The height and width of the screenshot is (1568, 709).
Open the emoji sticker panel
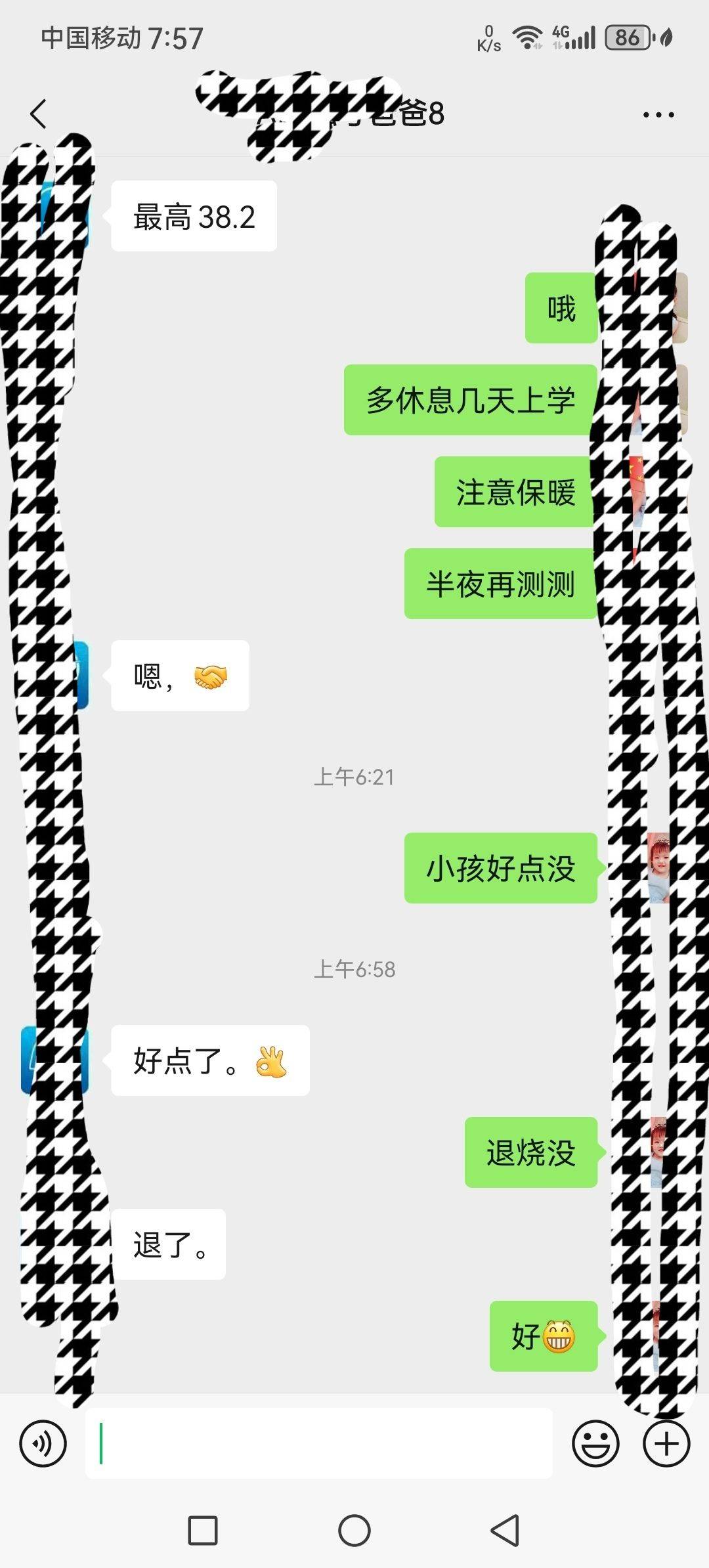(x=595, y=1443)
